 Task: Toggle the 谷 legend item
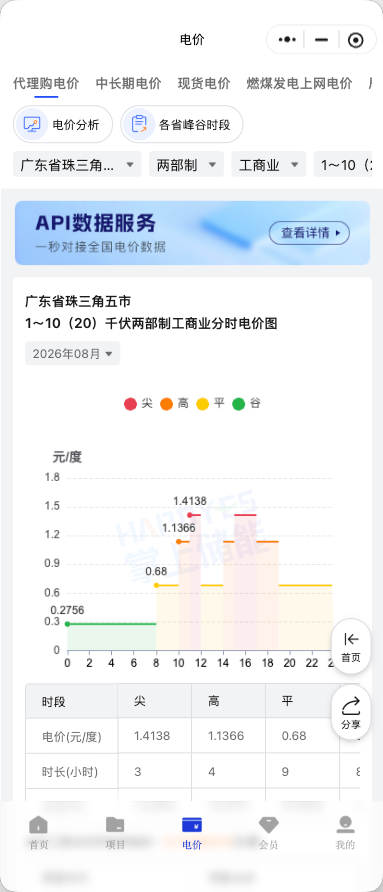point(246,404)
